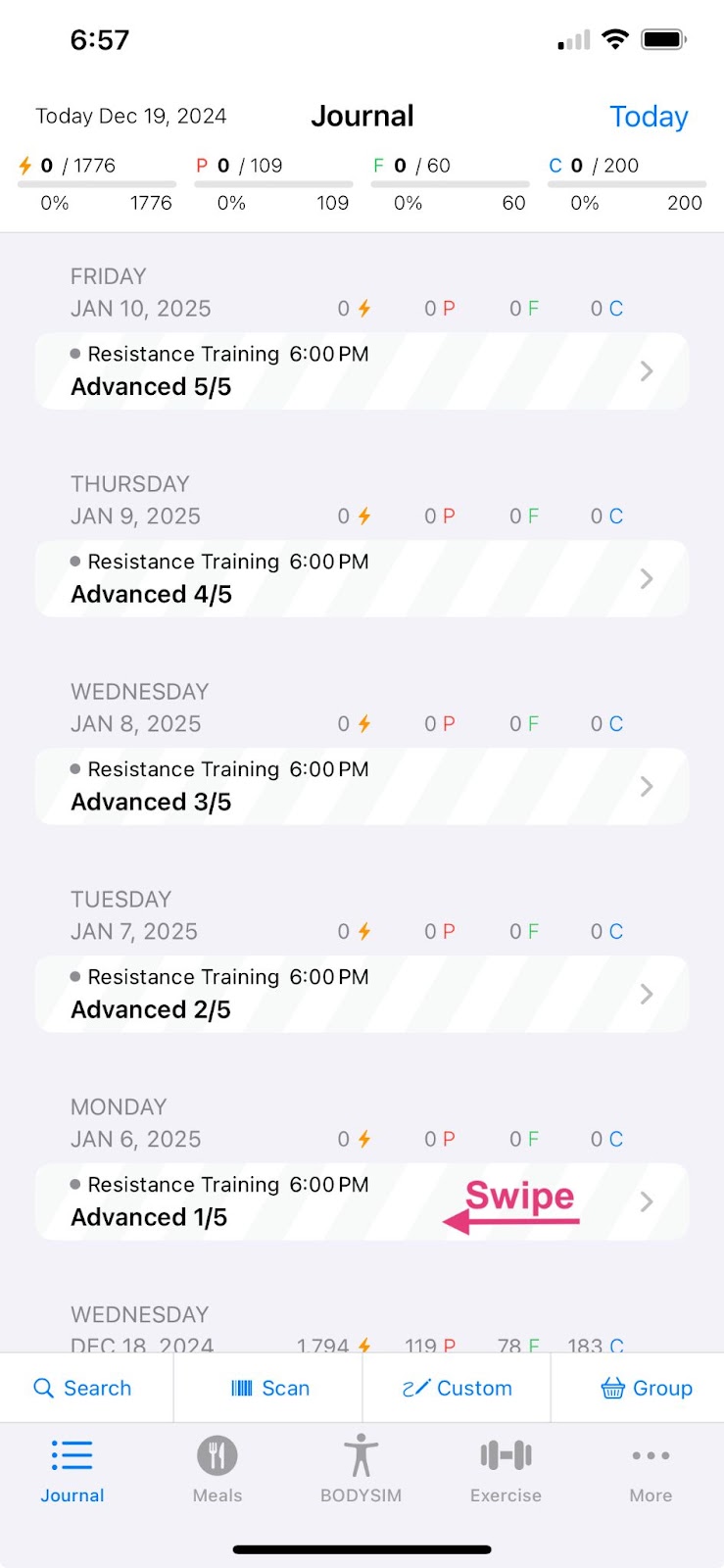The width and height of the screenshot is (724, 1568).
Task: Open the Advanced 4/5 resistance training entry
Action: (x=362, y=579)
